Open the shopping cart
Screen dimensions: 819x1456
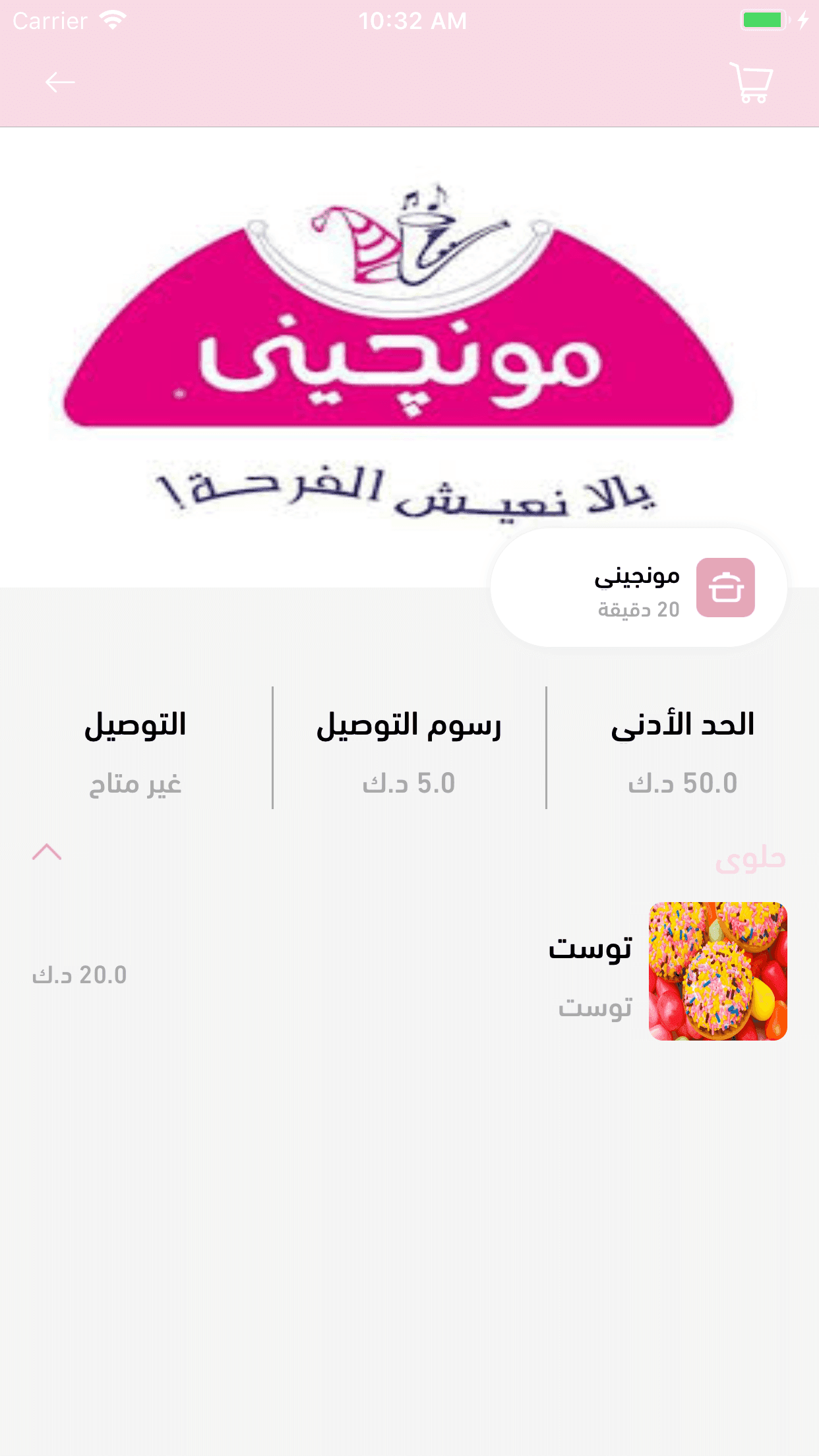(x=751, y=83)
